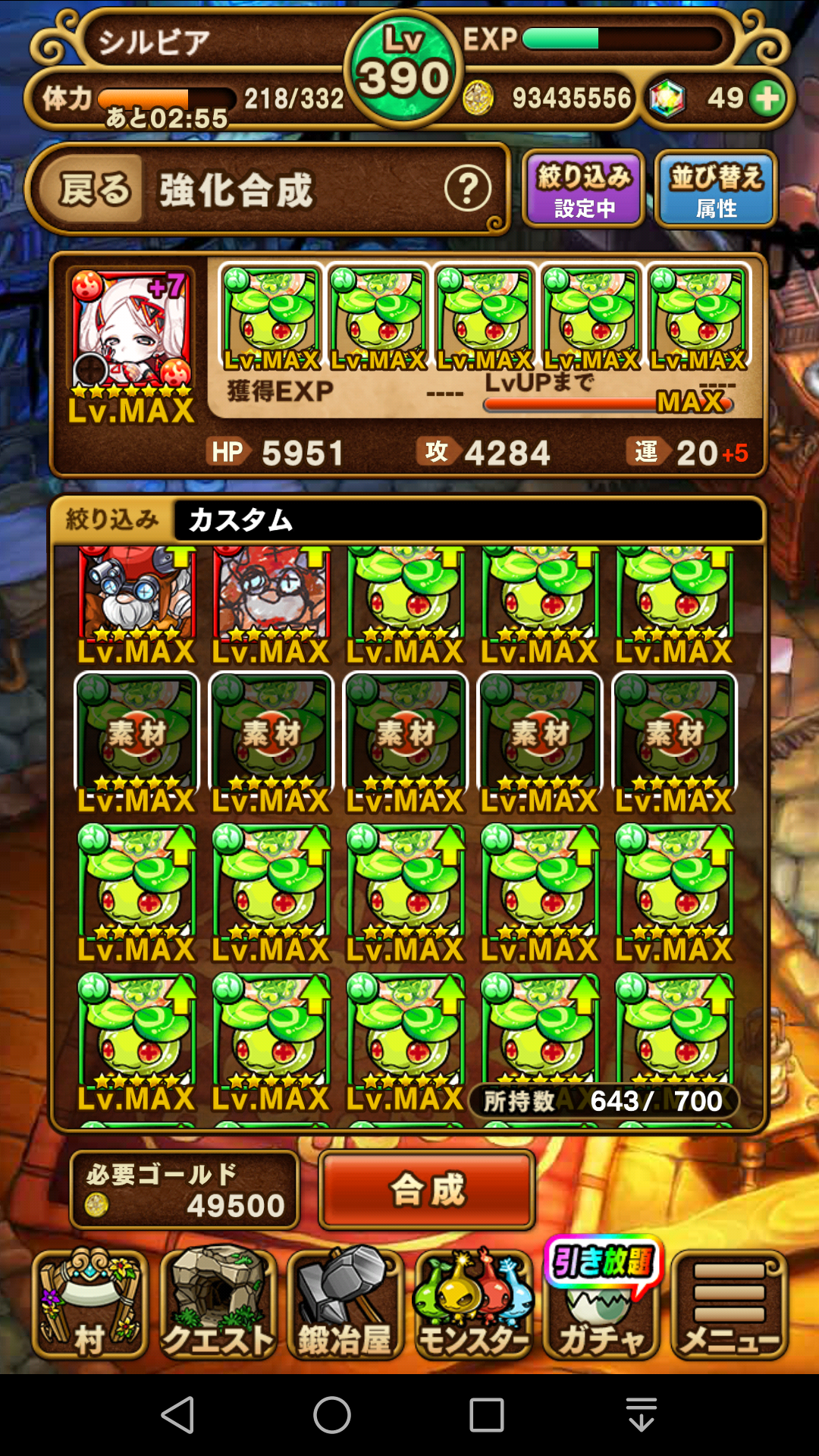The width and height of the screenshot is (819, 1456).
Task: Add gems with the green plus icon
Action: (x=767, y=99)
